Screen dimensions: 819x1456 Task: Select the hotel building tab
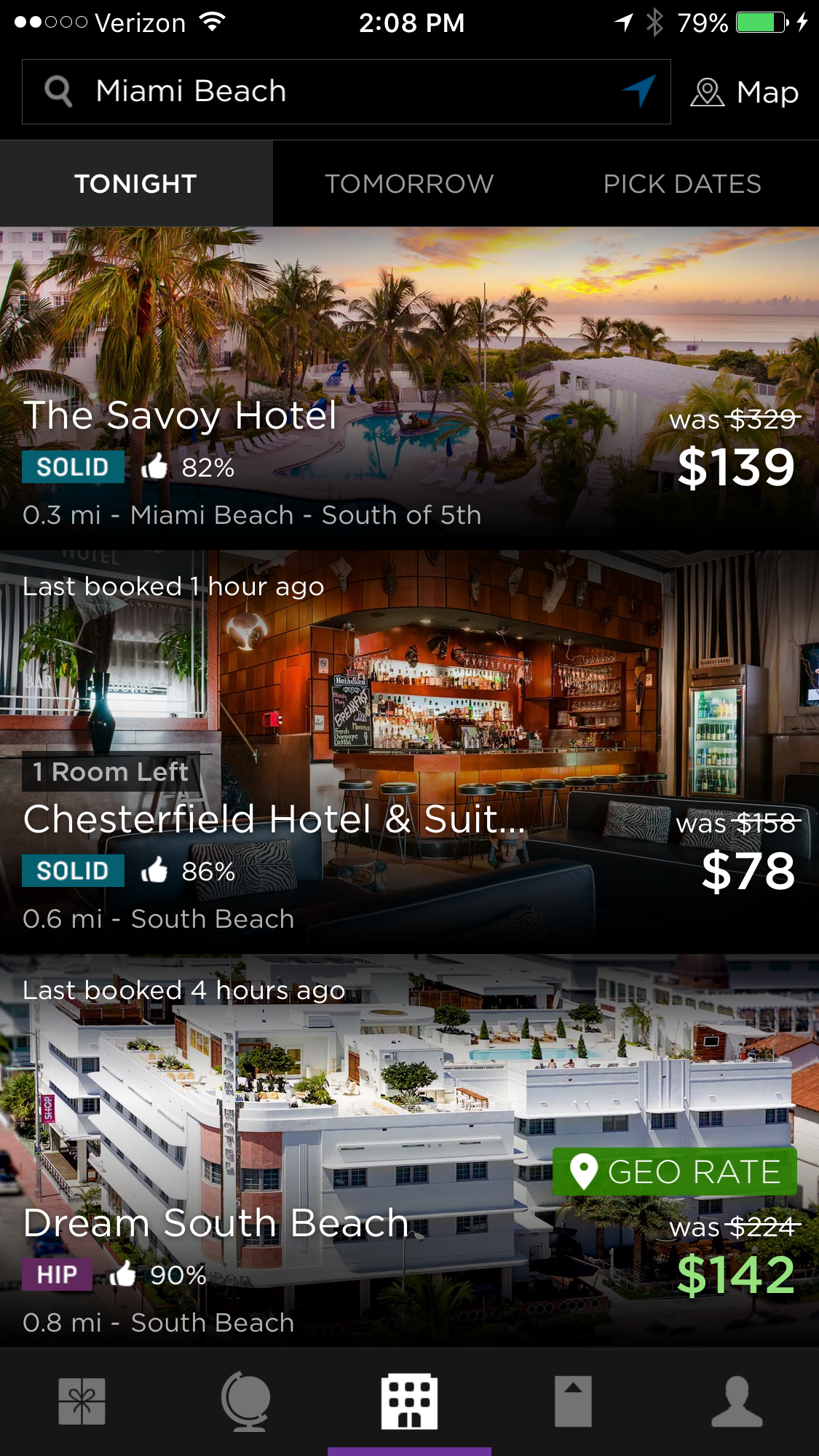pos(409,1401)
